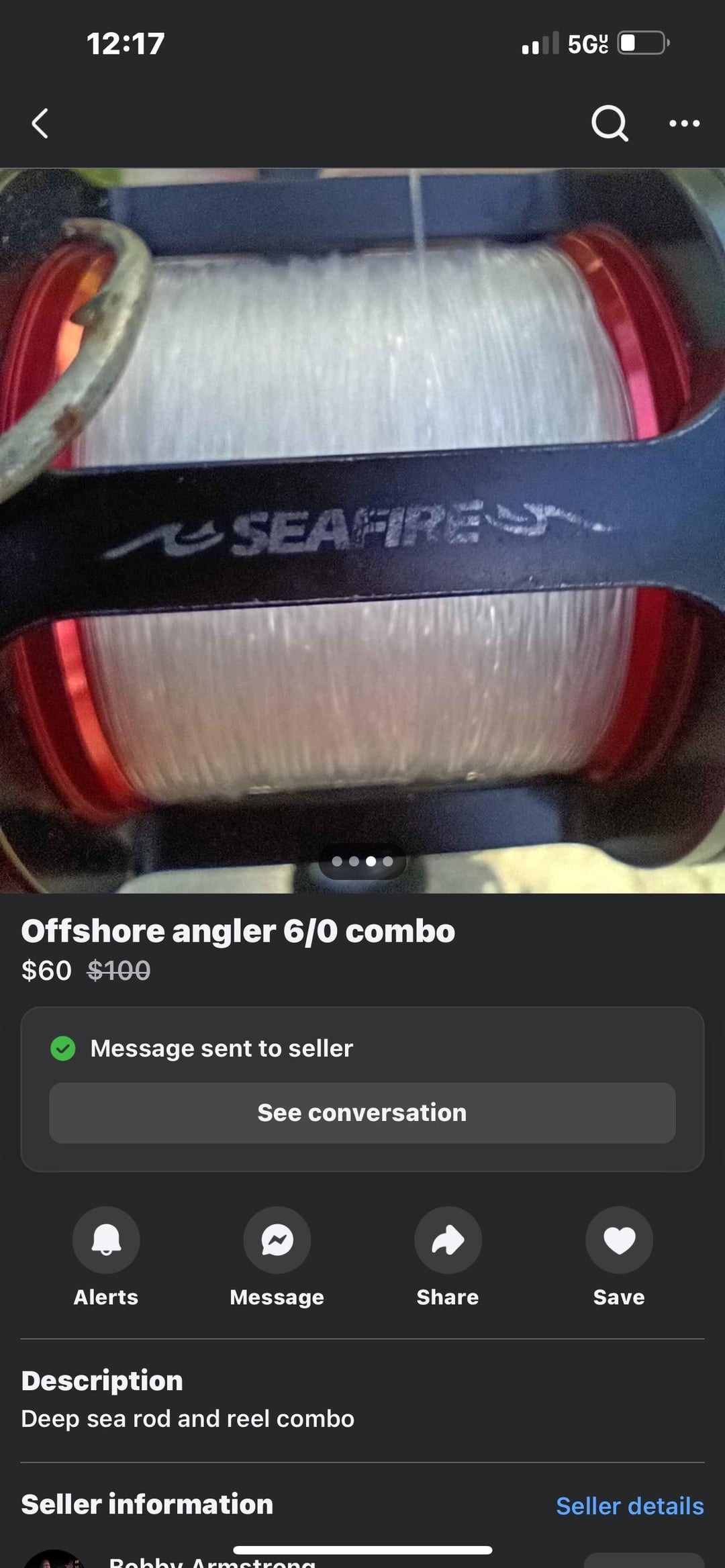The width and height of the screenshot is (725, 1568).
Task: View the reel listing photo full screen
Action: click(x=362, y=530)
